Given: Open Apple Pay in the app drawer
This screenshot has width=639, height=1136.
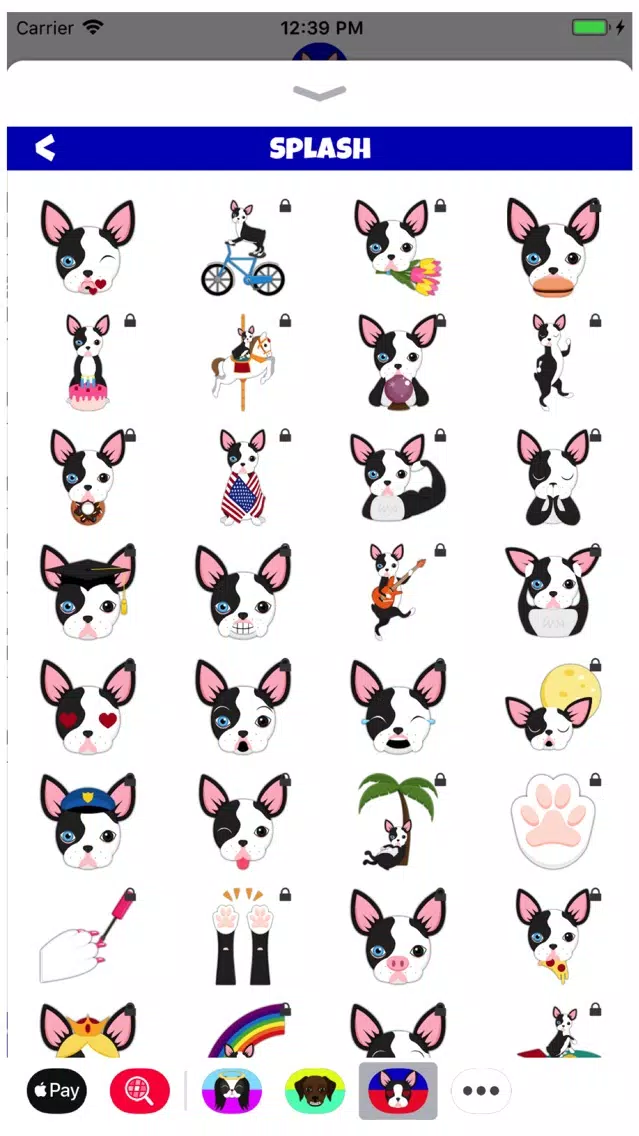Looking at the screenshot, I should [x=56, y=1091].
